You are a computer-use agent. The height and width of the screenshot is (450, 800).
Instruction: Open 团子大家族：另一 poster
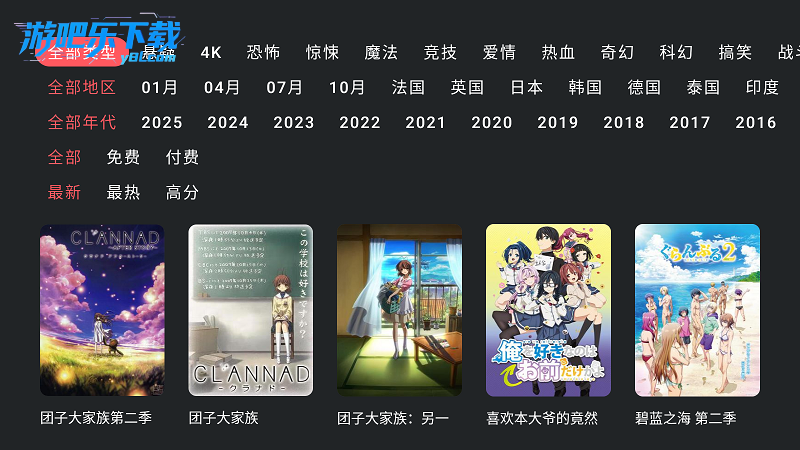399,310
